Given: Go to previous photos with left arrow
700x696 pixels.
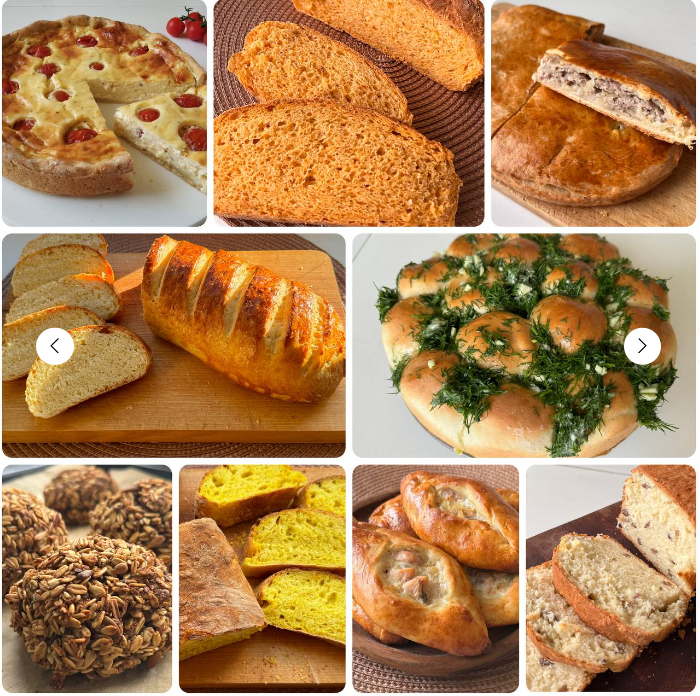Looking at the screenshot, I should click(55, 346).
